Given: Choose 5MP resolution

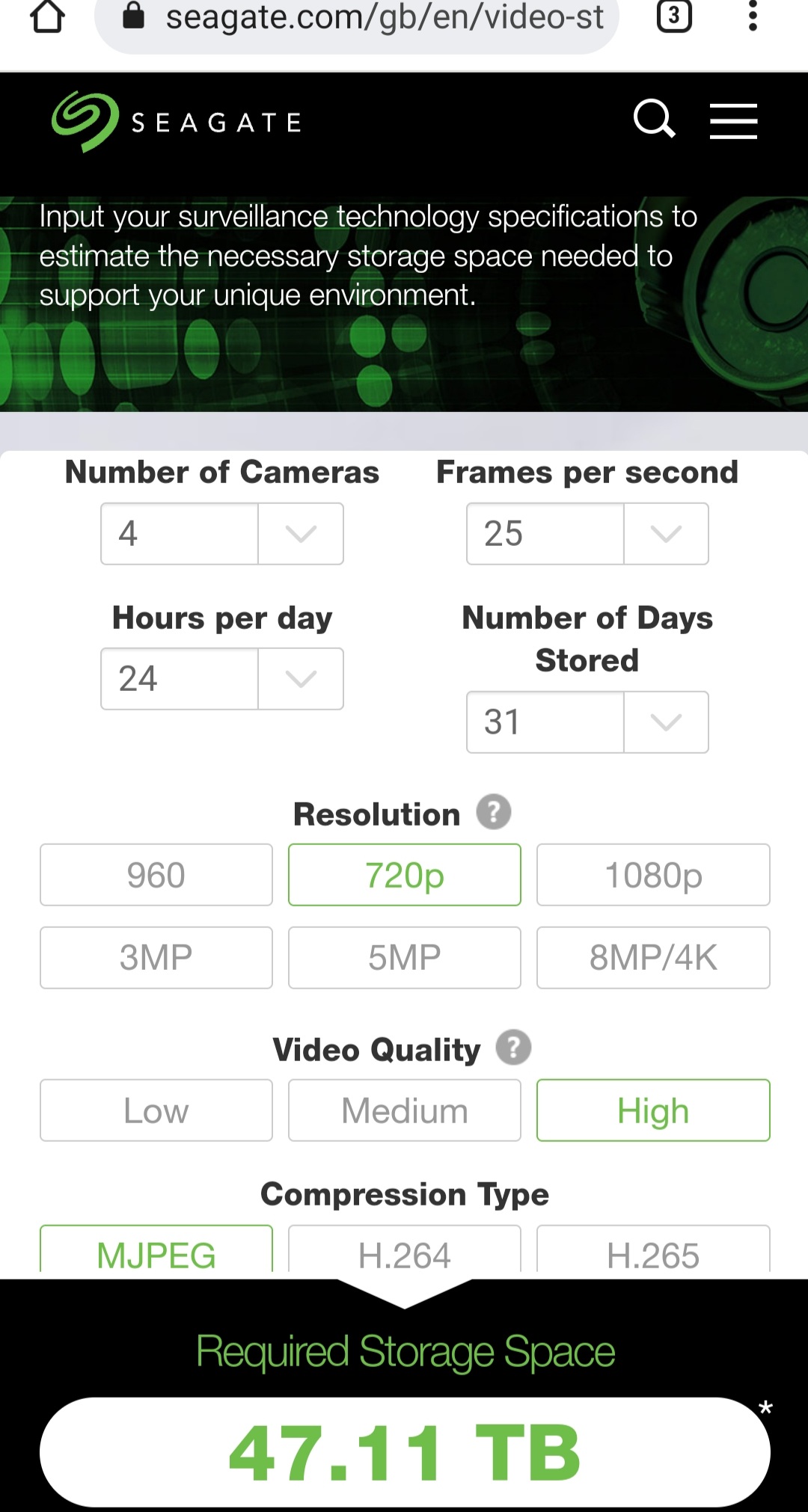Looking at the screenshot, I should pyautogui.click(x=404, y=958).
